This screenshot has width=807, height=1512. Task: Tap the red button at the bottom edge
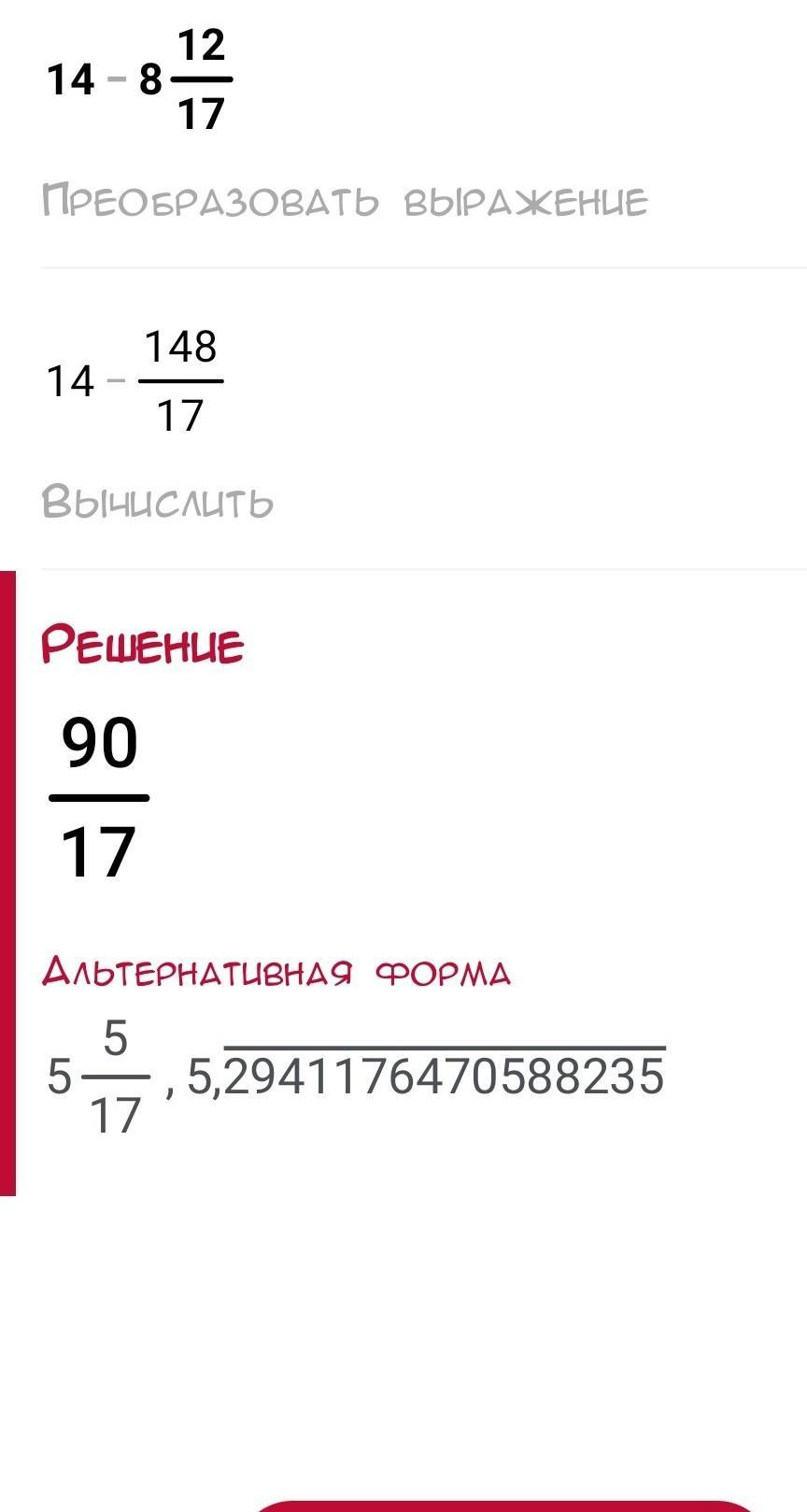[x=504, y=1505]
